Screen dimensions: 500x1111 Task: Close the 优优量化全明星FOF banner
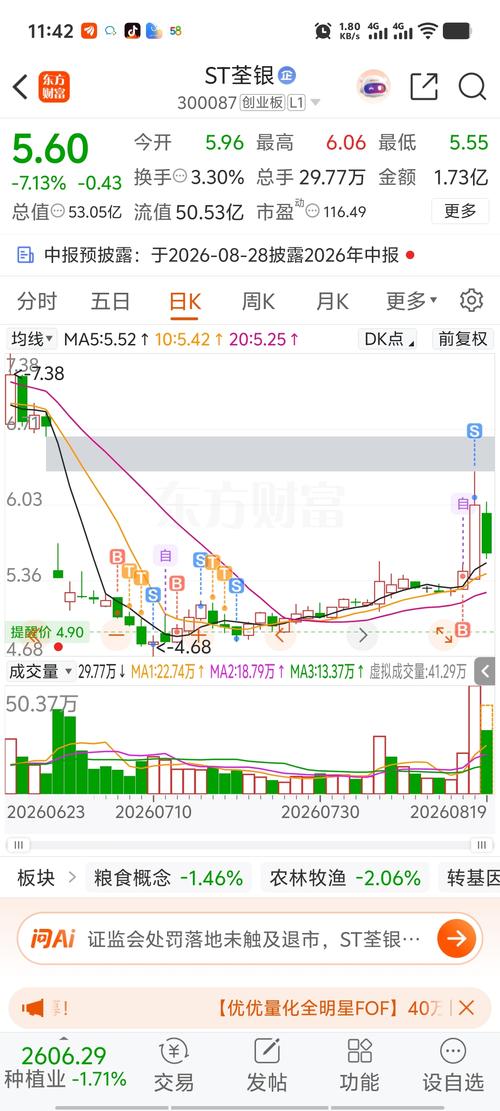(466, 1008)
